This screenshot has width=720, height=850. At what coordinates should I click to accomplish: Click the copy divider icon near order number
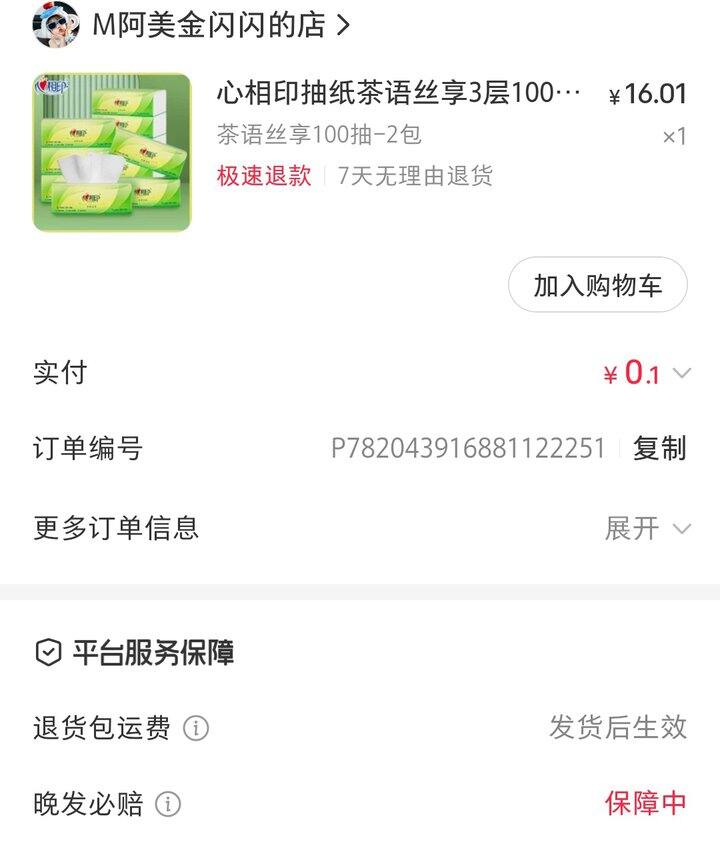click(616, 449)
